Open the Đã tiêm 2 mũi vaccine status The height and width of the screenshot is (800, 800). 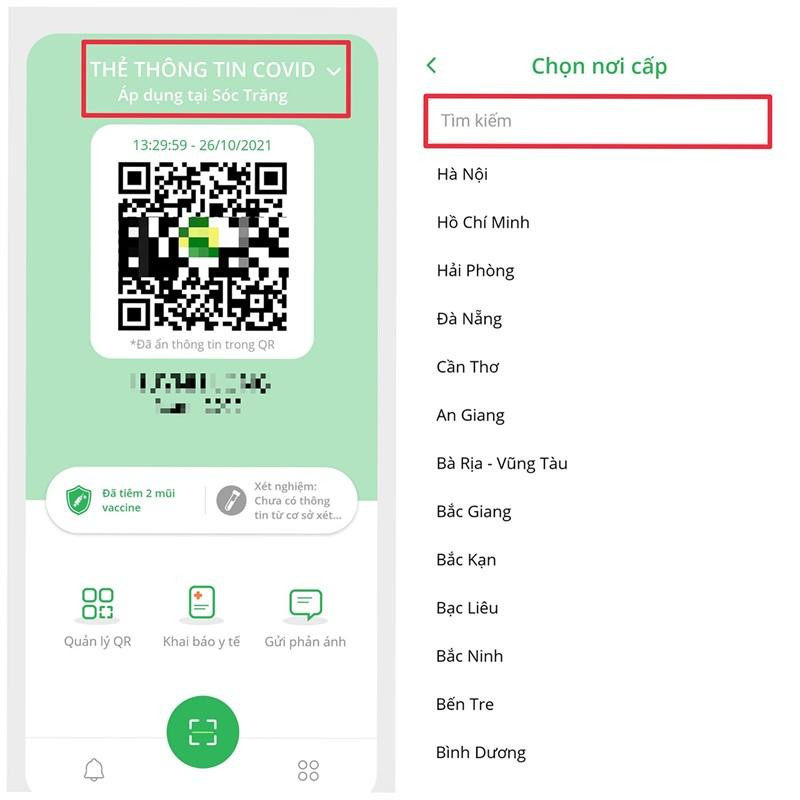pyautogui.click(x=121, y=500)
